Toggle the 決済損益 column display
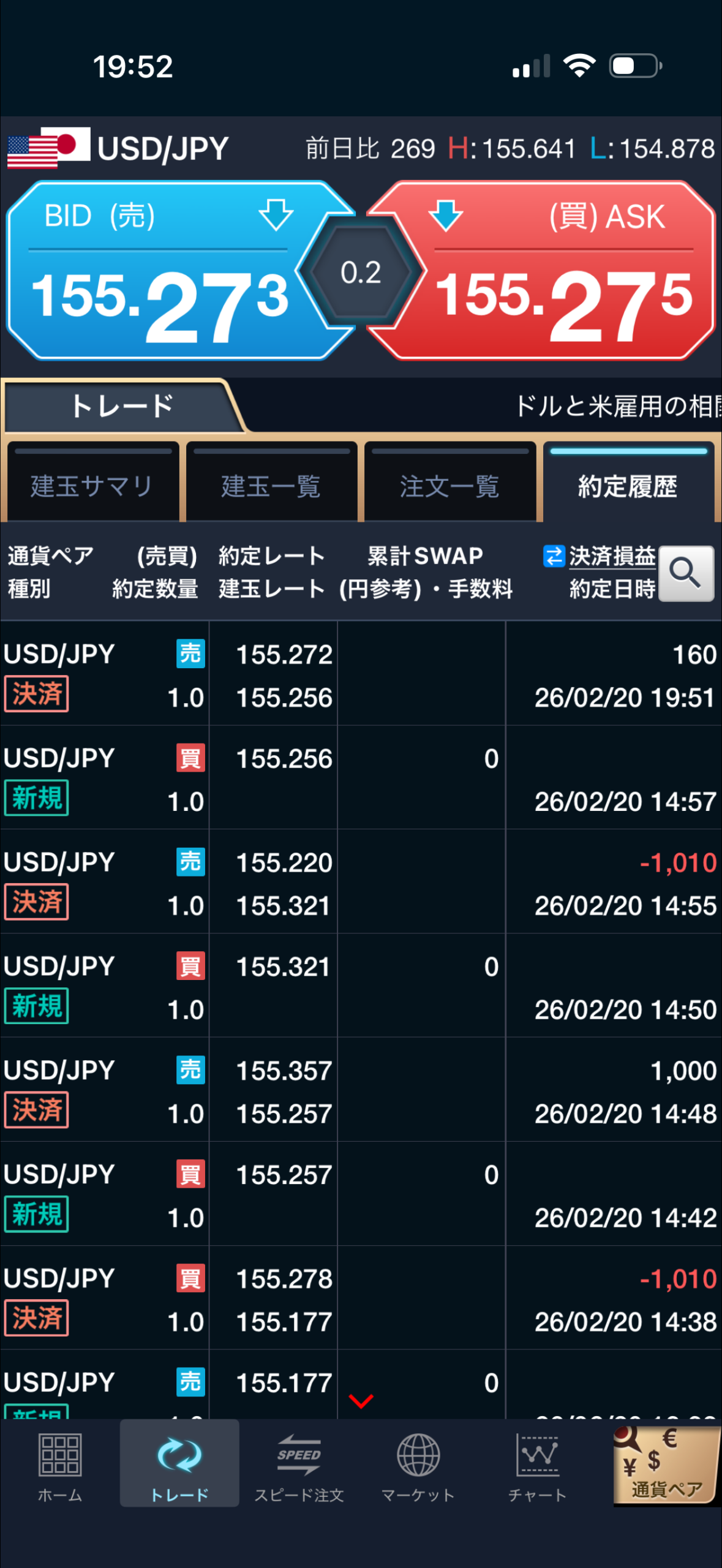722x1568 pixels. coord(600,556)
